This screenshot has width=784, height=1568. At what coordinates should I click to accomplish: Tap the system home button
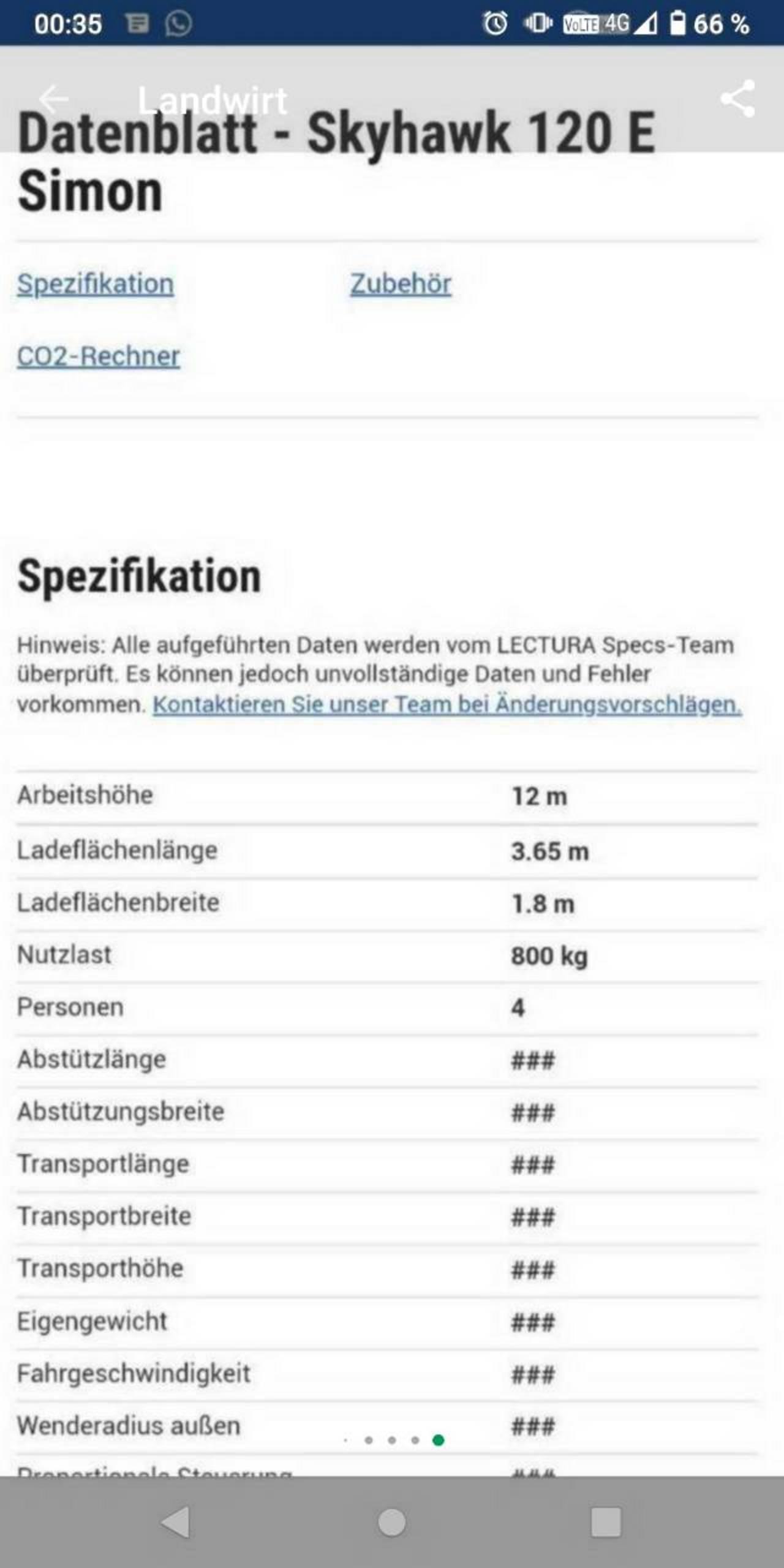[392, 1523]
